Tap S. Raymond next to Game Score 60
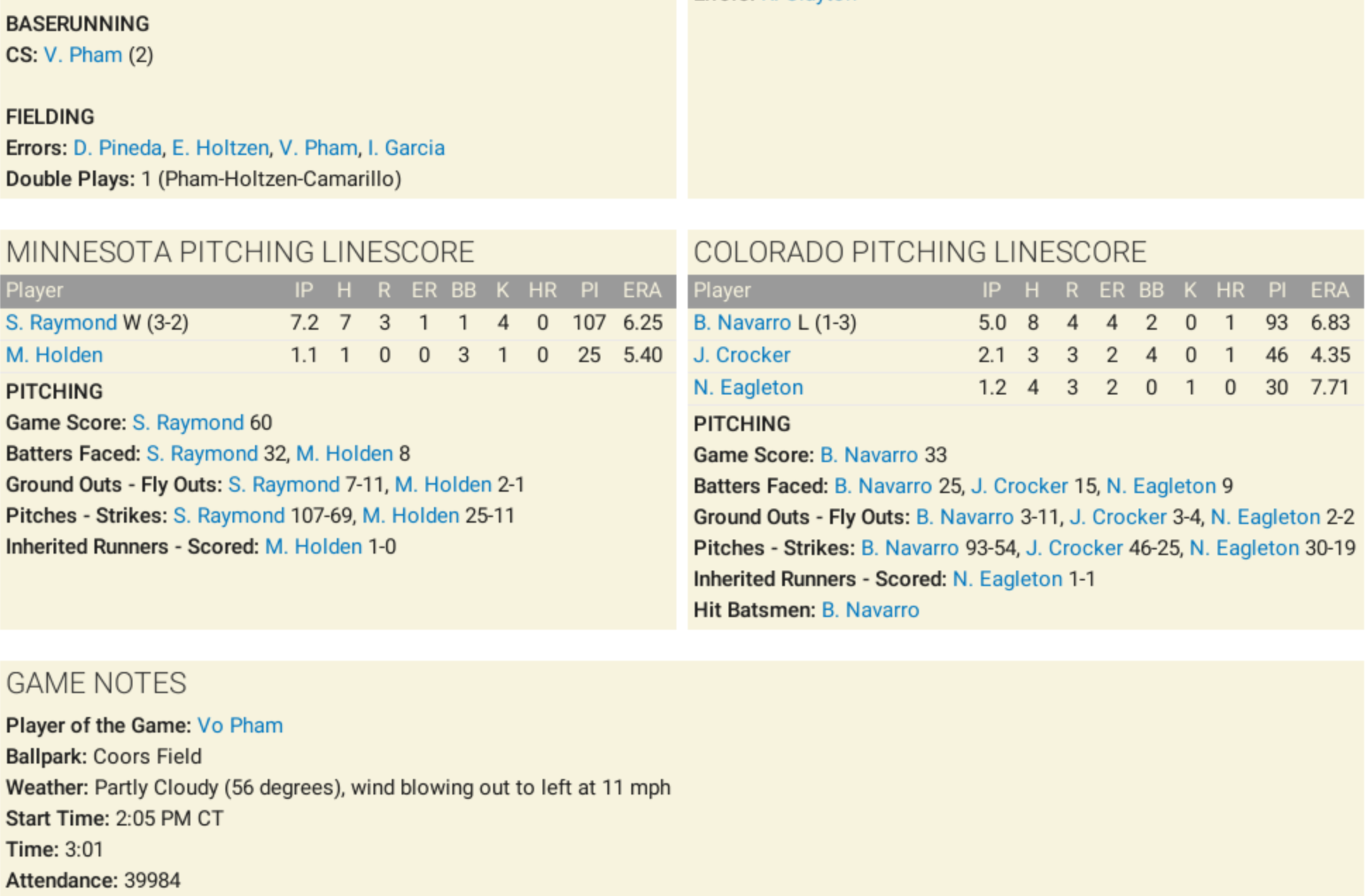Image resolution: width=1367 pixels, height=896 pixels. [187, 423]
